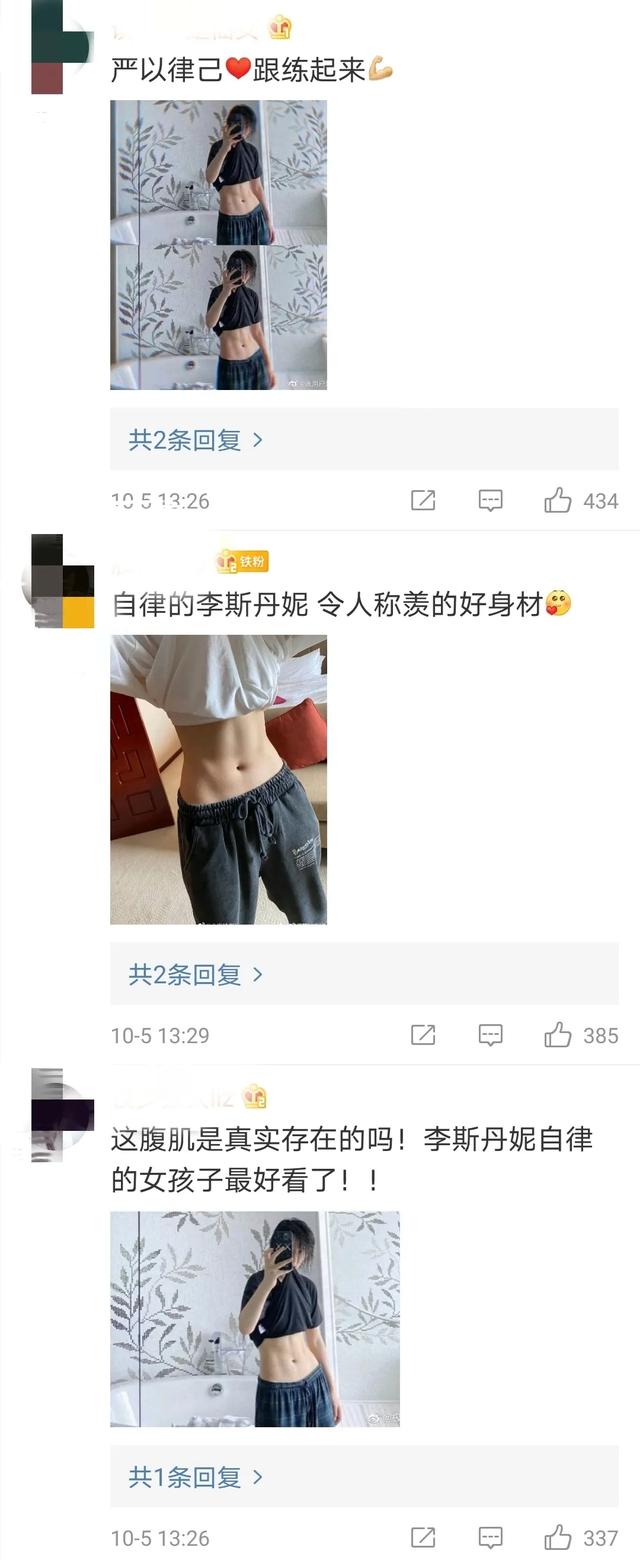Like the comment with 434 likes
Viewport: 640px width, 1560px height.
pos(558,501)
